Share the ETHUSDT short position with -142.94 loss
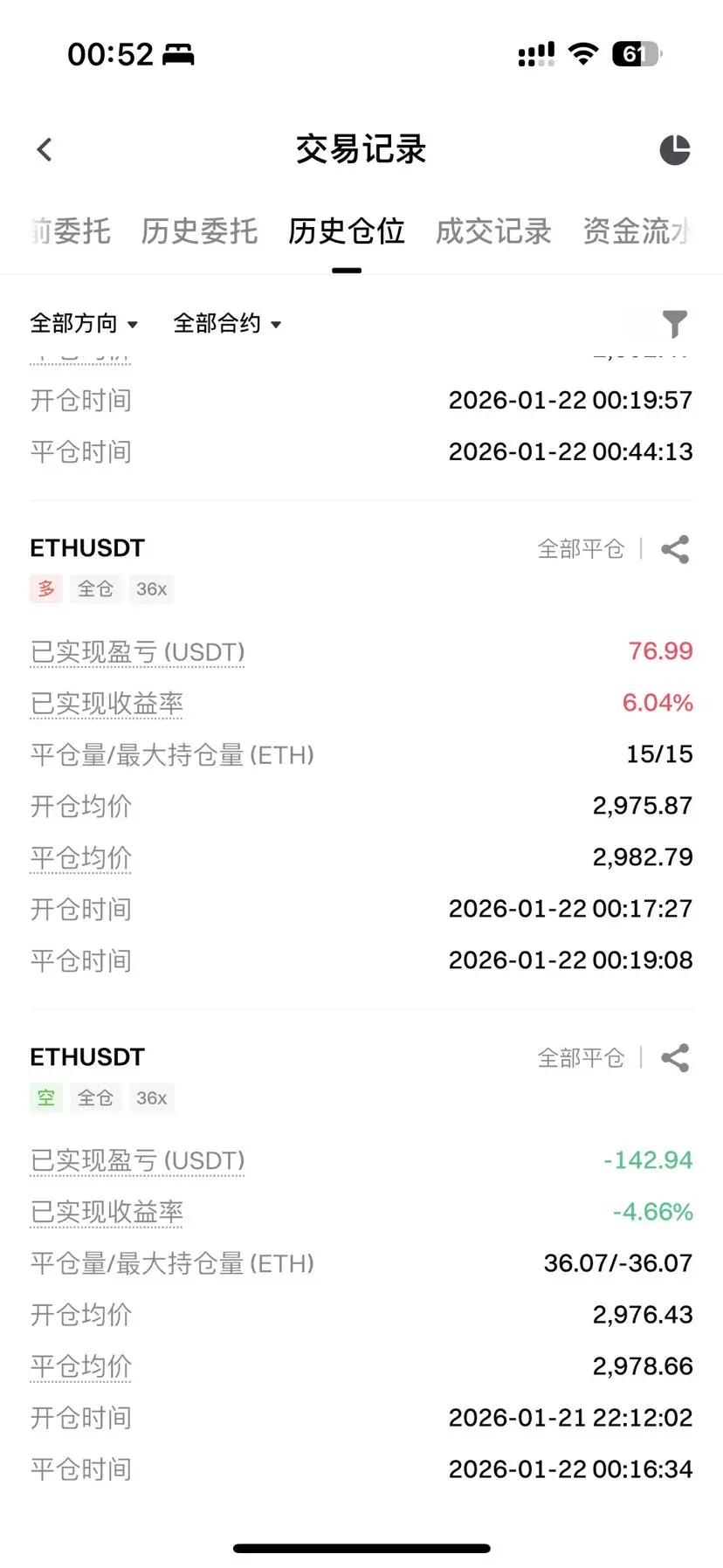723x1568 pixels. pos(675,1058)
